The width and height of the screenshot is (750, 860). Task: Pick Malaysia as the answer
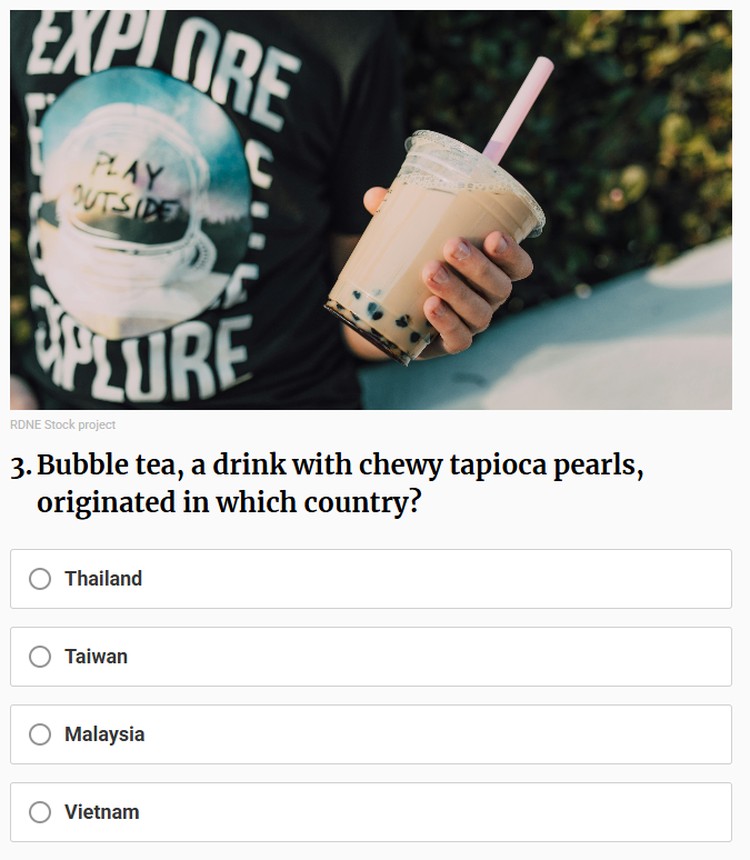pyautogui.click(x=40, y=735)
